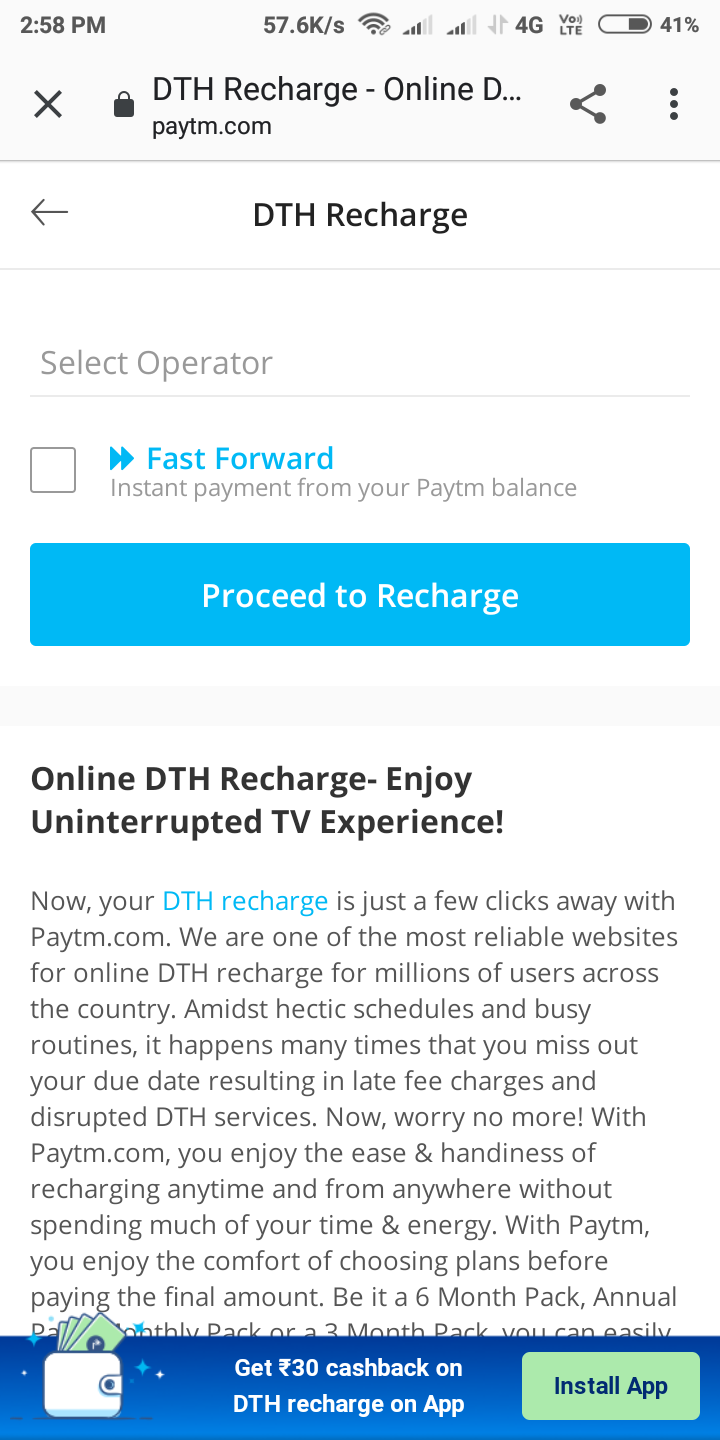Install App from cashback banner

[610, 1386]
